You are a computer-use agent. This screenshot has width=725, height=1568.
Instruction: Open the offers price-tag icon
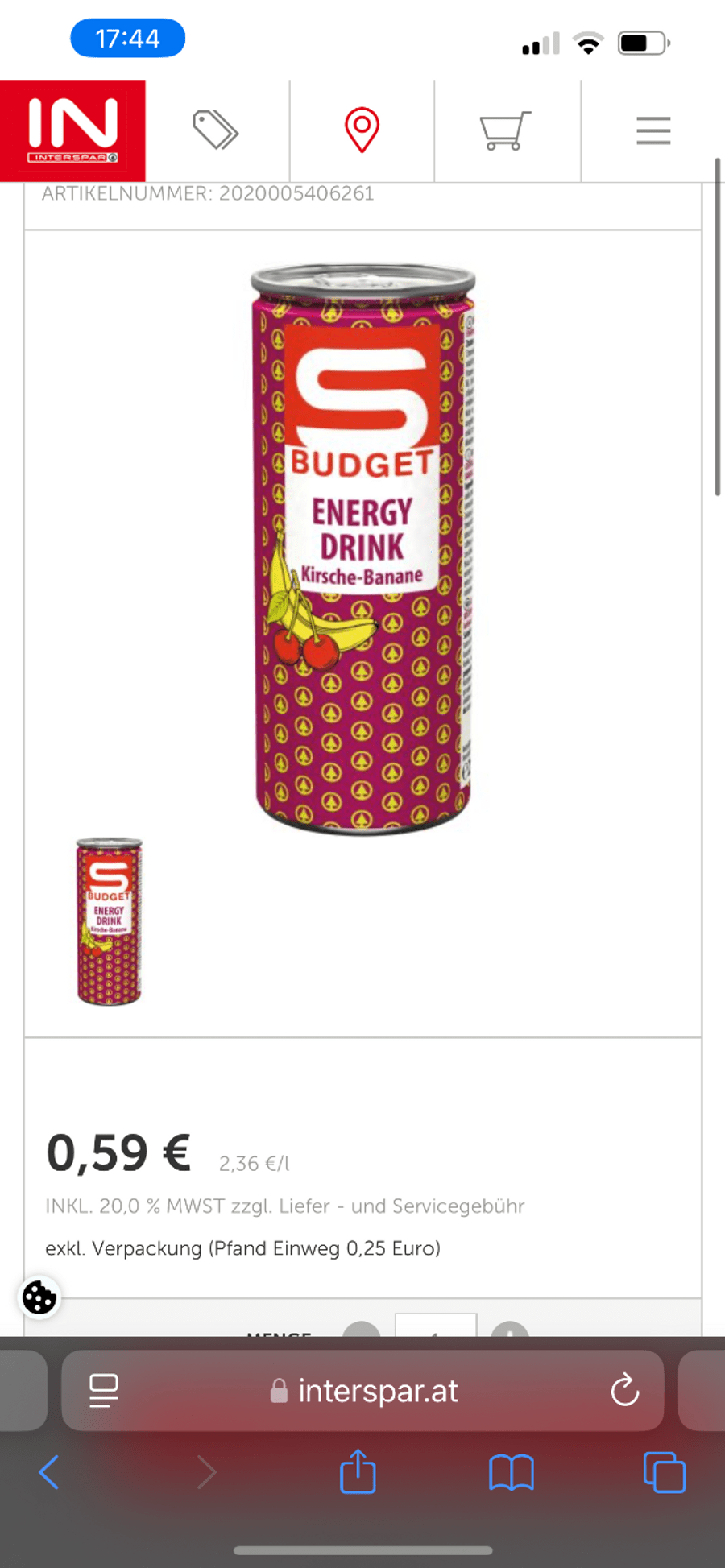pos(216,130)
